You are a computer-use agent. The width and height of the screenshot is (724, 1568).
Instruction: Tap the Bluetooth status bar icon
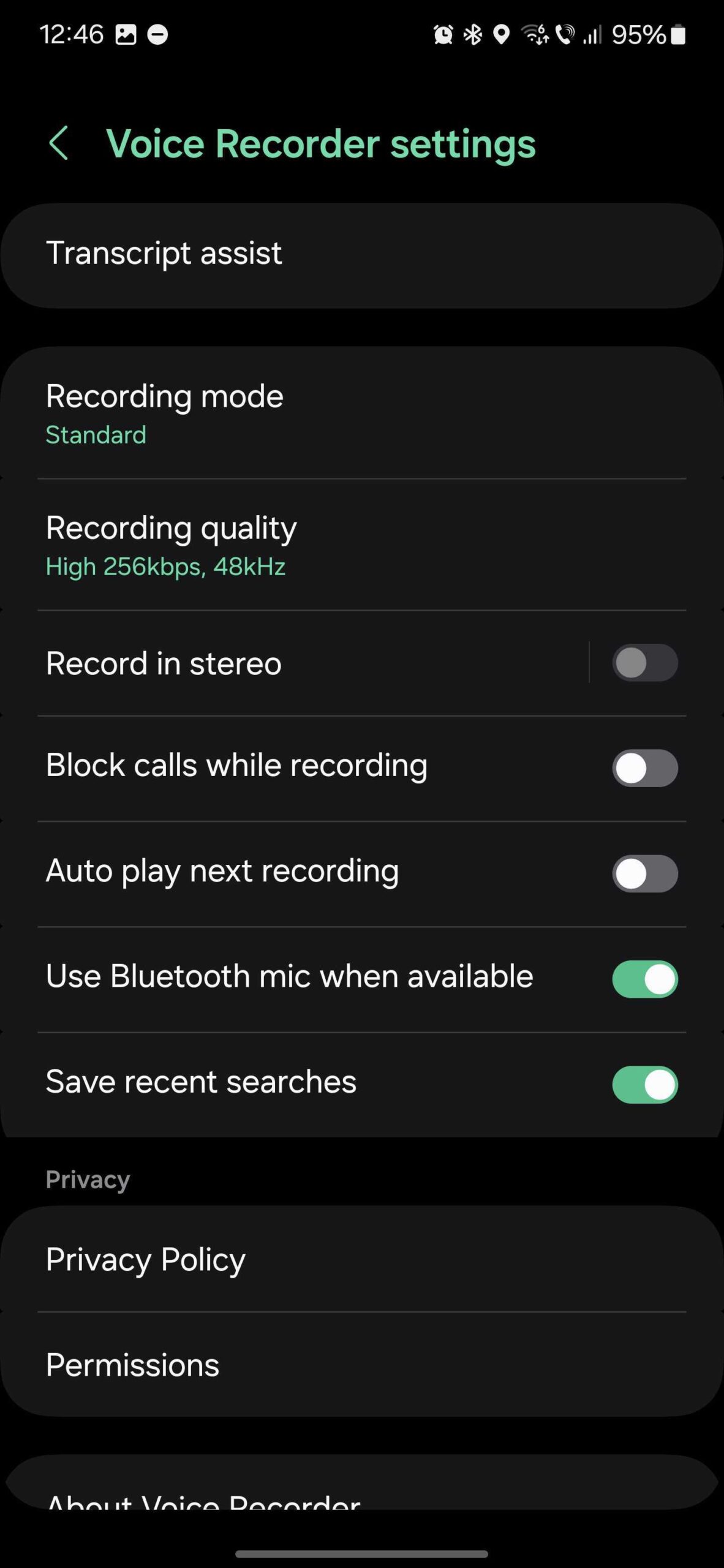(x=472, y=35)
